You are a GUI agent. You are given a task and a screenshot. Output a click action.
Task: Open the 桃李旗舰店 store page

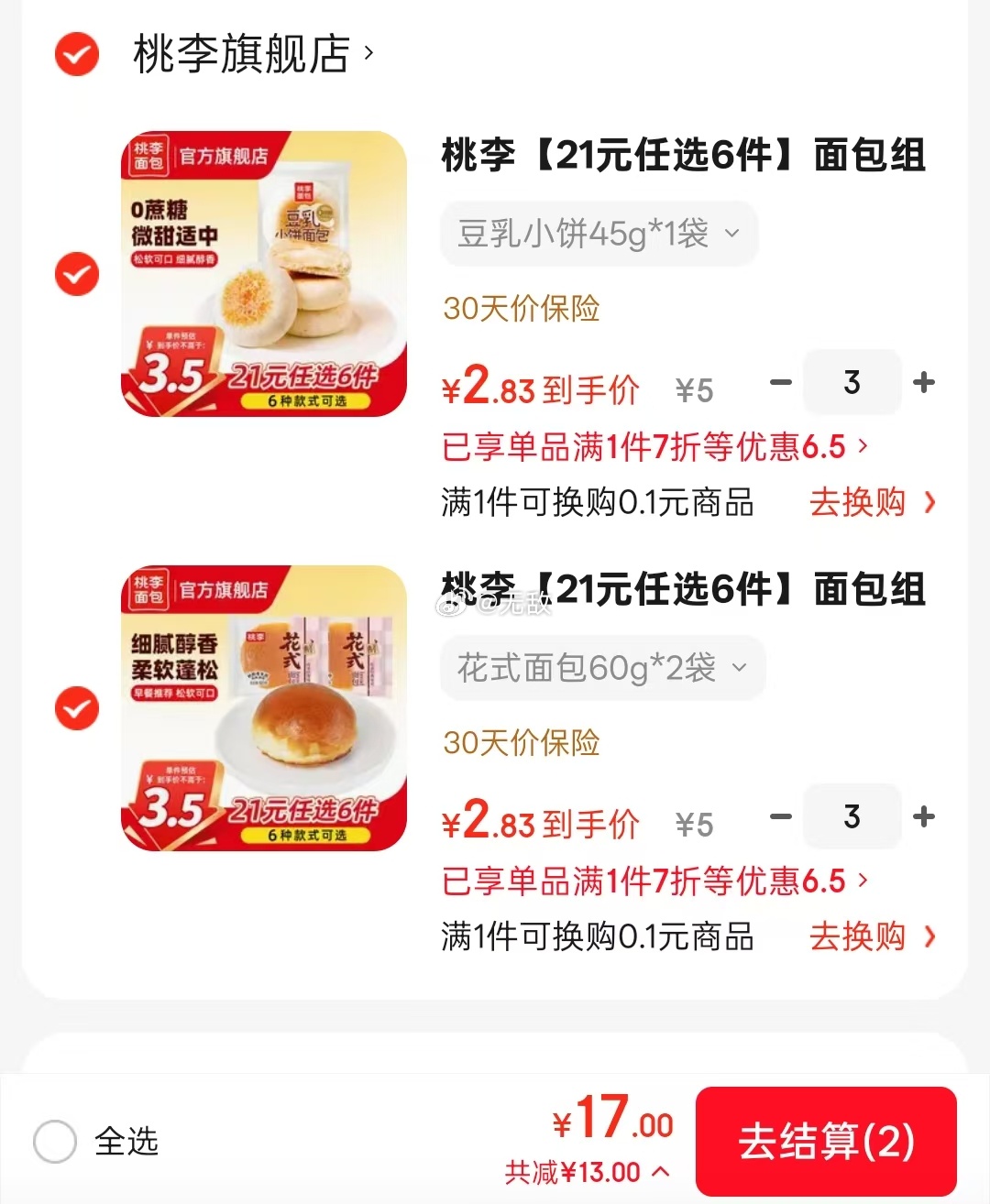click(x=252, y=54)
